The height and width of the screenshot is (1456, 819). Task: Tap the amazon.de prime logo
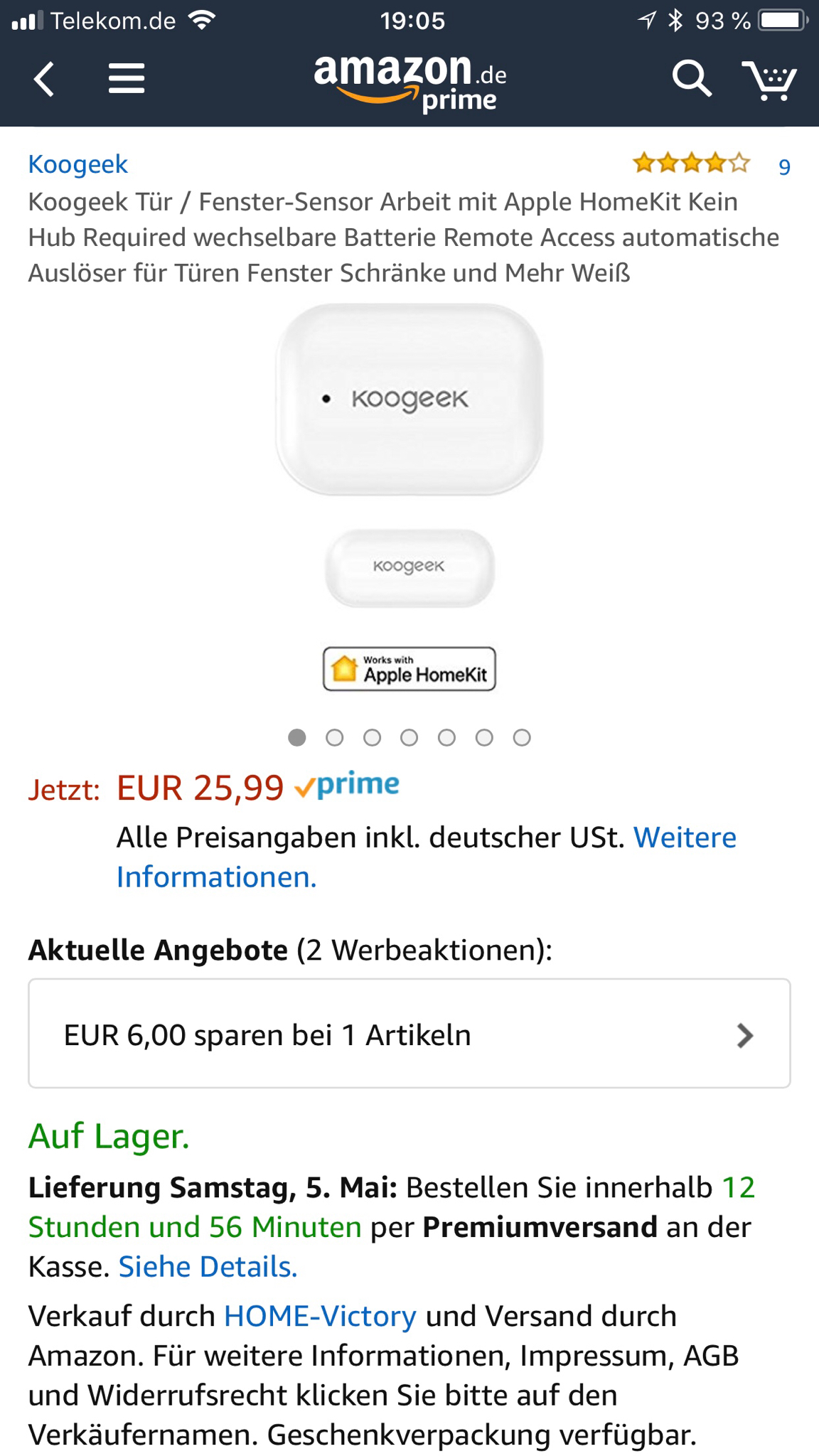tap(409, 82)
